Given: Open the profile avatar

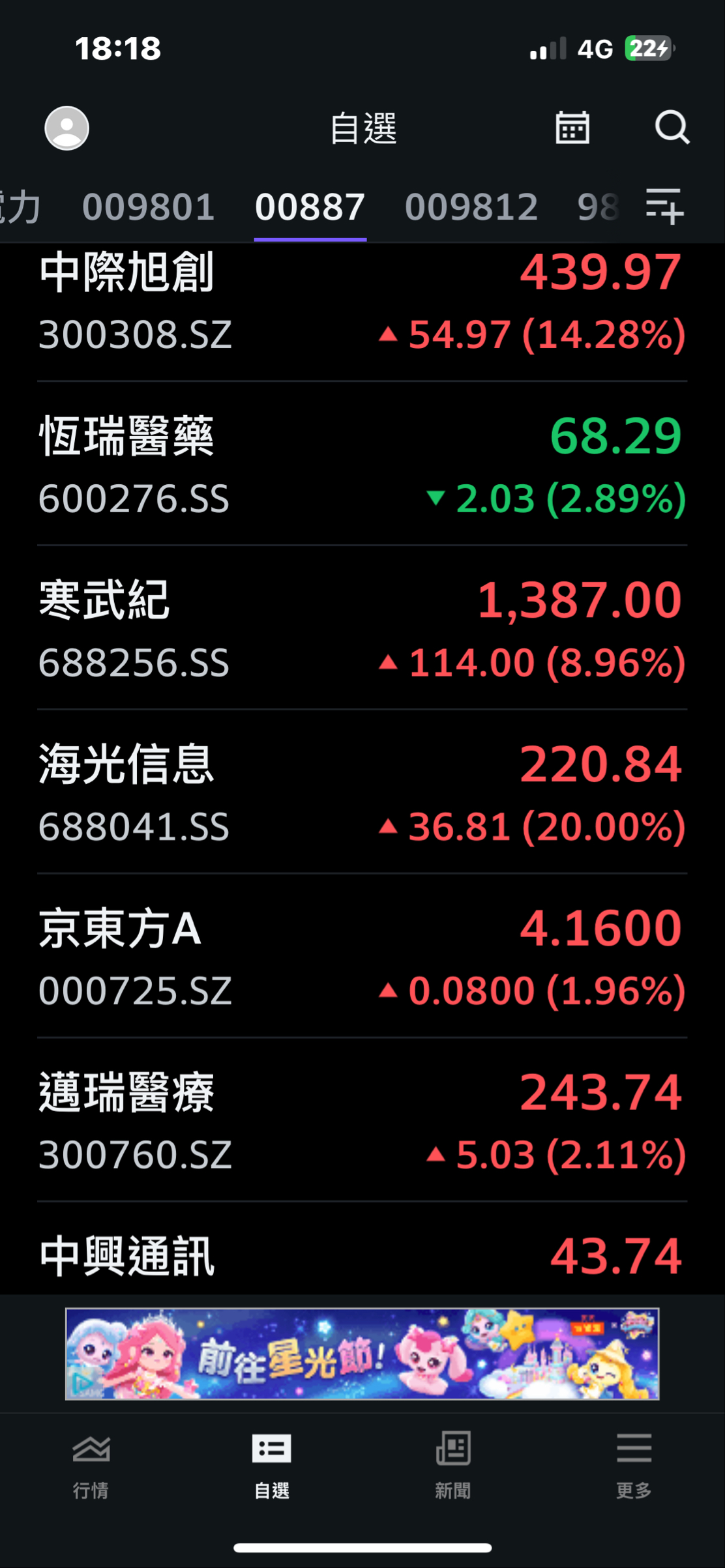Looking at the screenshot, I should coord(67,128).
